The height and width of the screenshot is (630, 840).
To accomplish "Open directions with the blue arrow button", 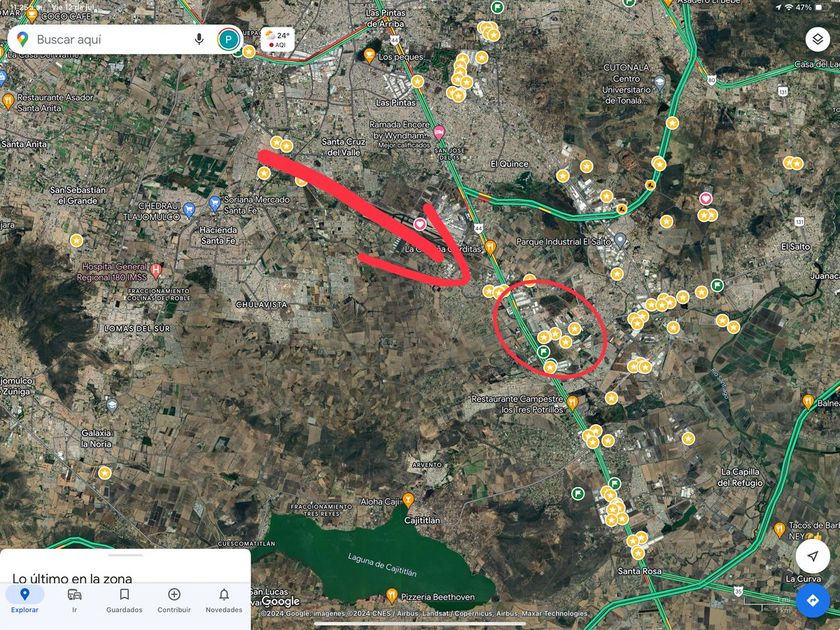I will click(x=813, y=601).
